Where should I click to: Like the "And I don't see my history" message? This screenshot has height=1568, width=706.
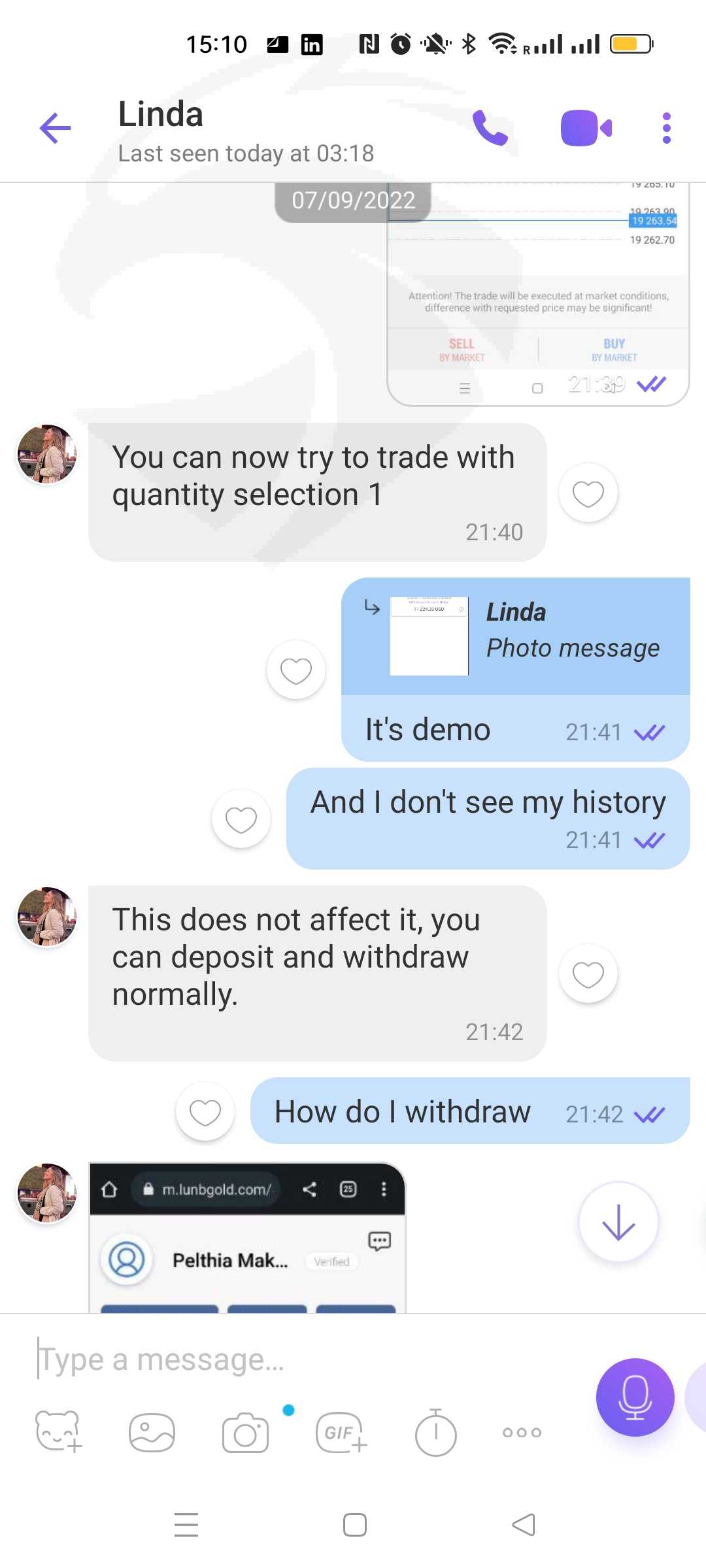click(x=241, y=819)
